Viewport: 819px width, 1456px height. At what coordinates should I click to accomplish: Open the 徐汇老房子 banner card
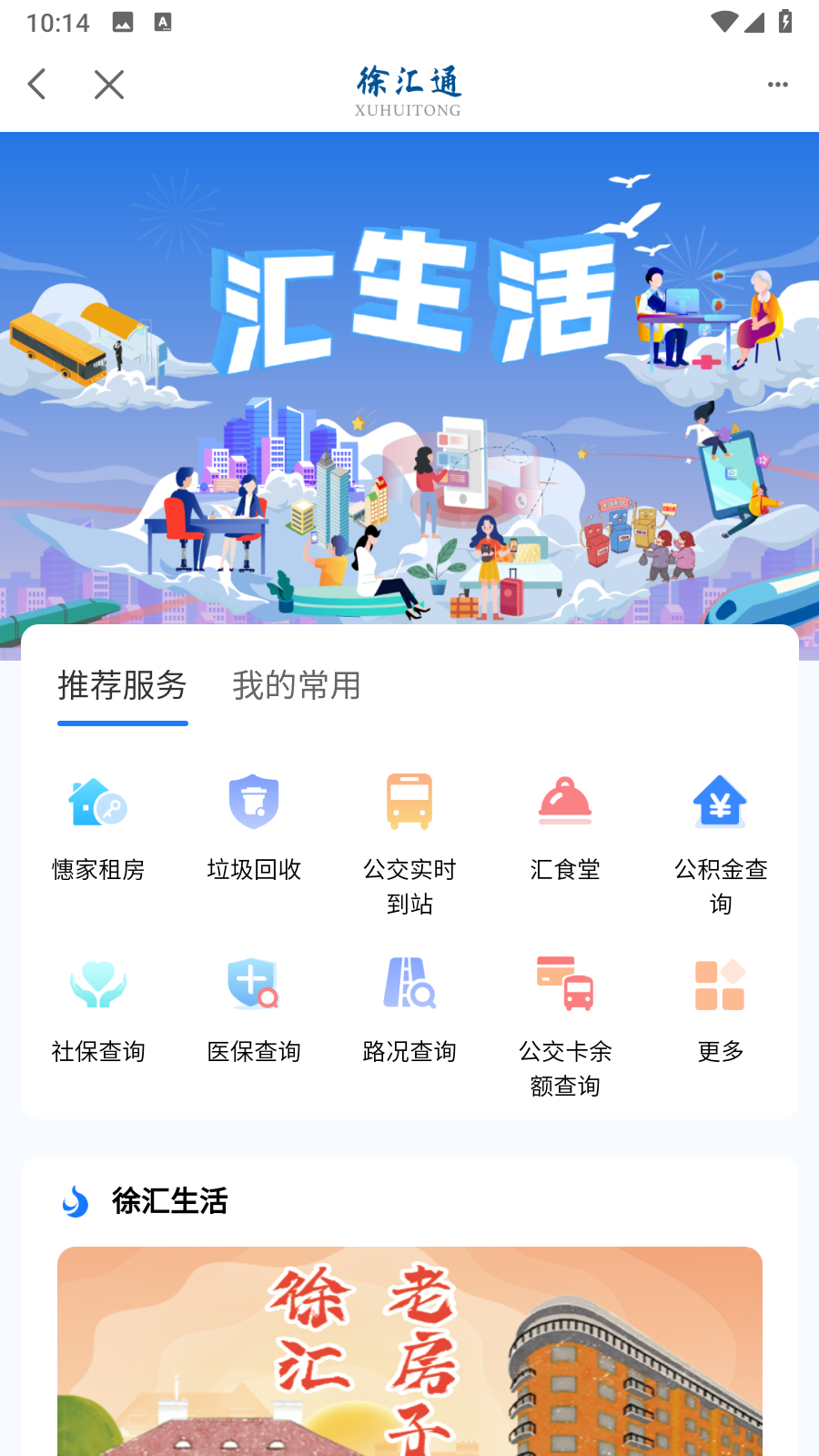pos(409,1351)
